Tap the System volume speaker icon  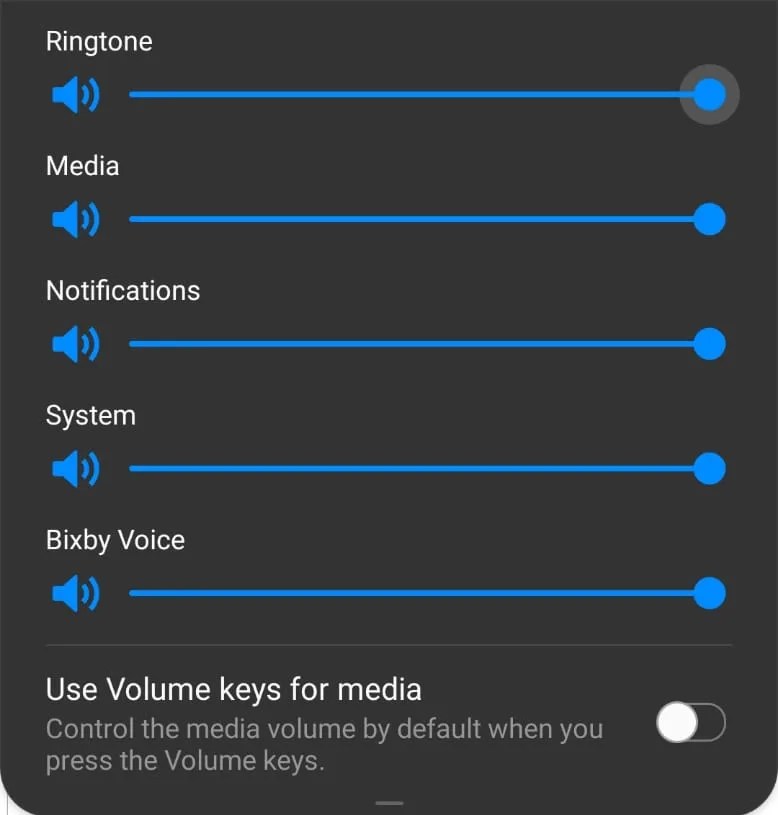click(x=75, y=468)
